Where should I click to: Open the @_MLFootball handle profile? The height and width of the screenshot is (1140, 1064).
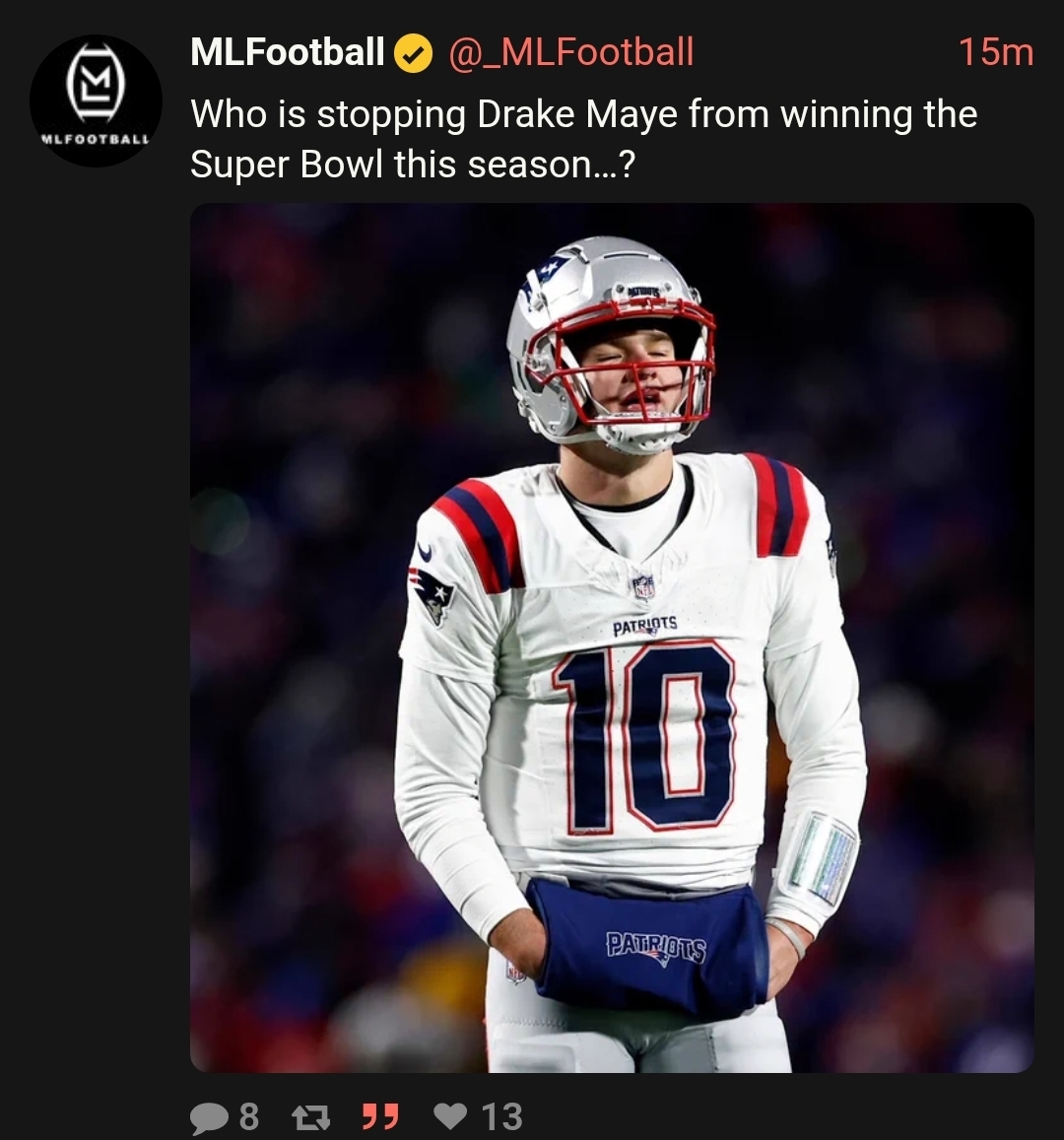pyautogui.click(x=571, y=51)
